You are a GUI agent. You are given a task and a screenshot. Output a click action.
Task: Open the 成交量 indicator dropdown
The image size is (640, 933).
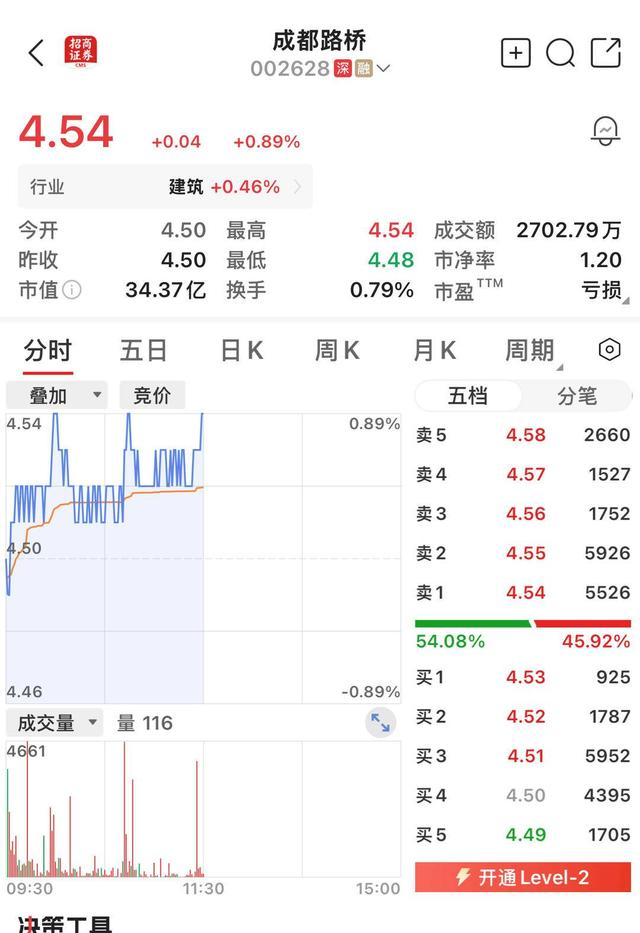point(55,723)
